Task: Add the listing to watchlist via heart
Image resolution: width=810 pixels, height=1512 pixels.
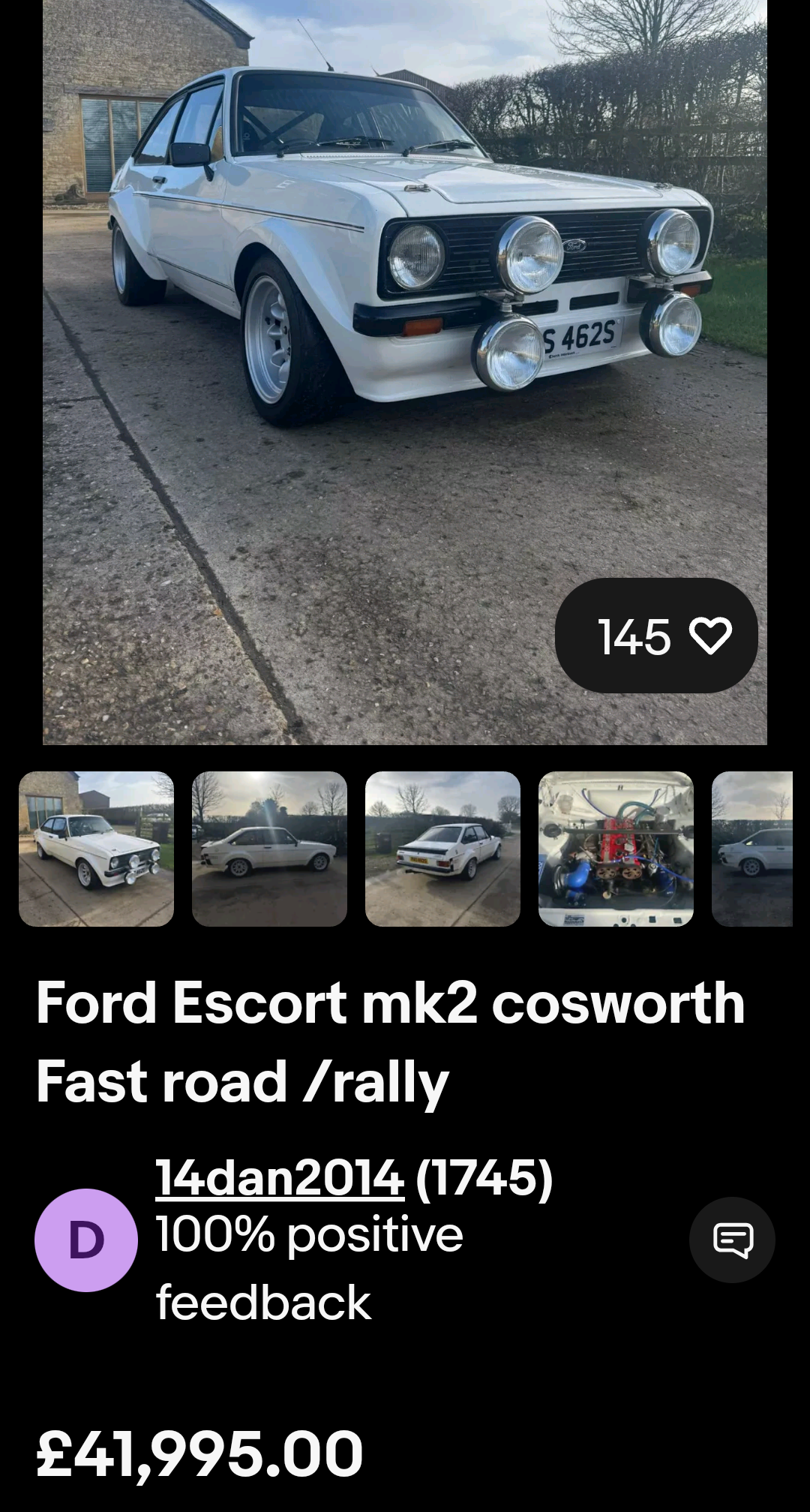Action: point(656,636)
